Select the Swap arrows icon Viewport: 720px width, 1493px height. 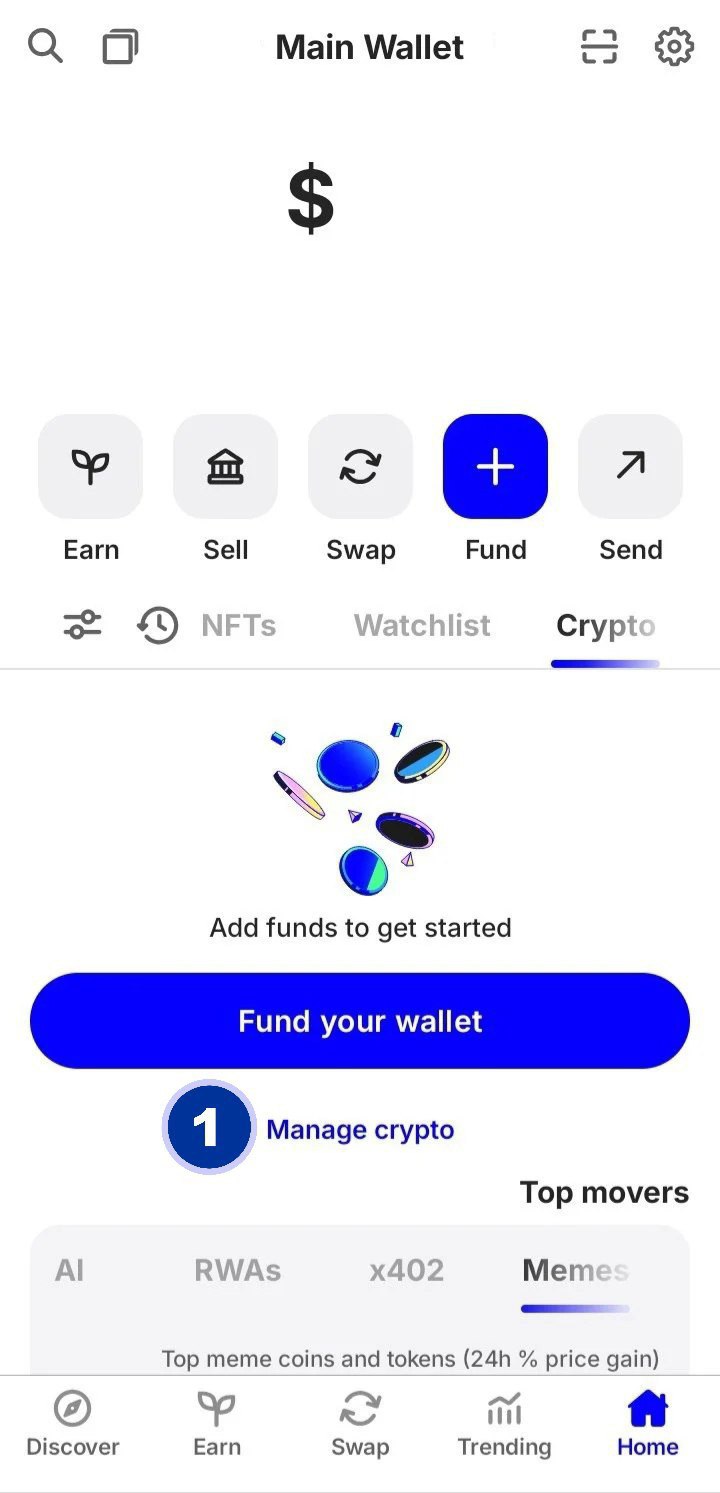pyautogui.click(x=360, y=466)
